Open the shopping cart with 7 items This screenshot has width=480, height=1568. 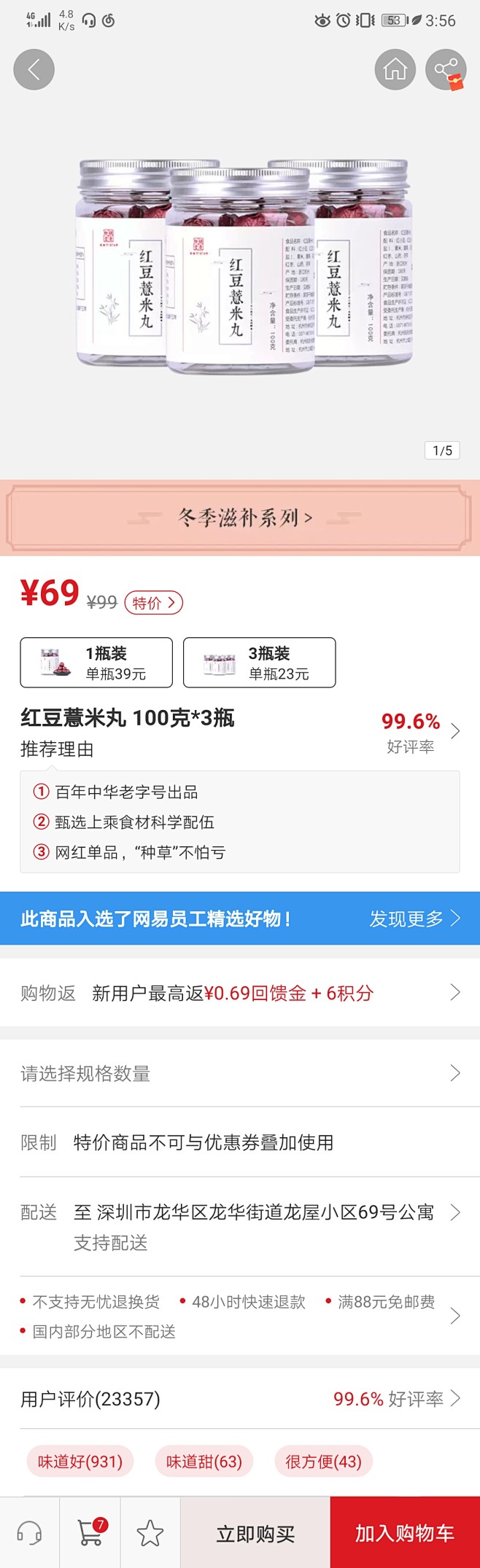pos(90,1533)
